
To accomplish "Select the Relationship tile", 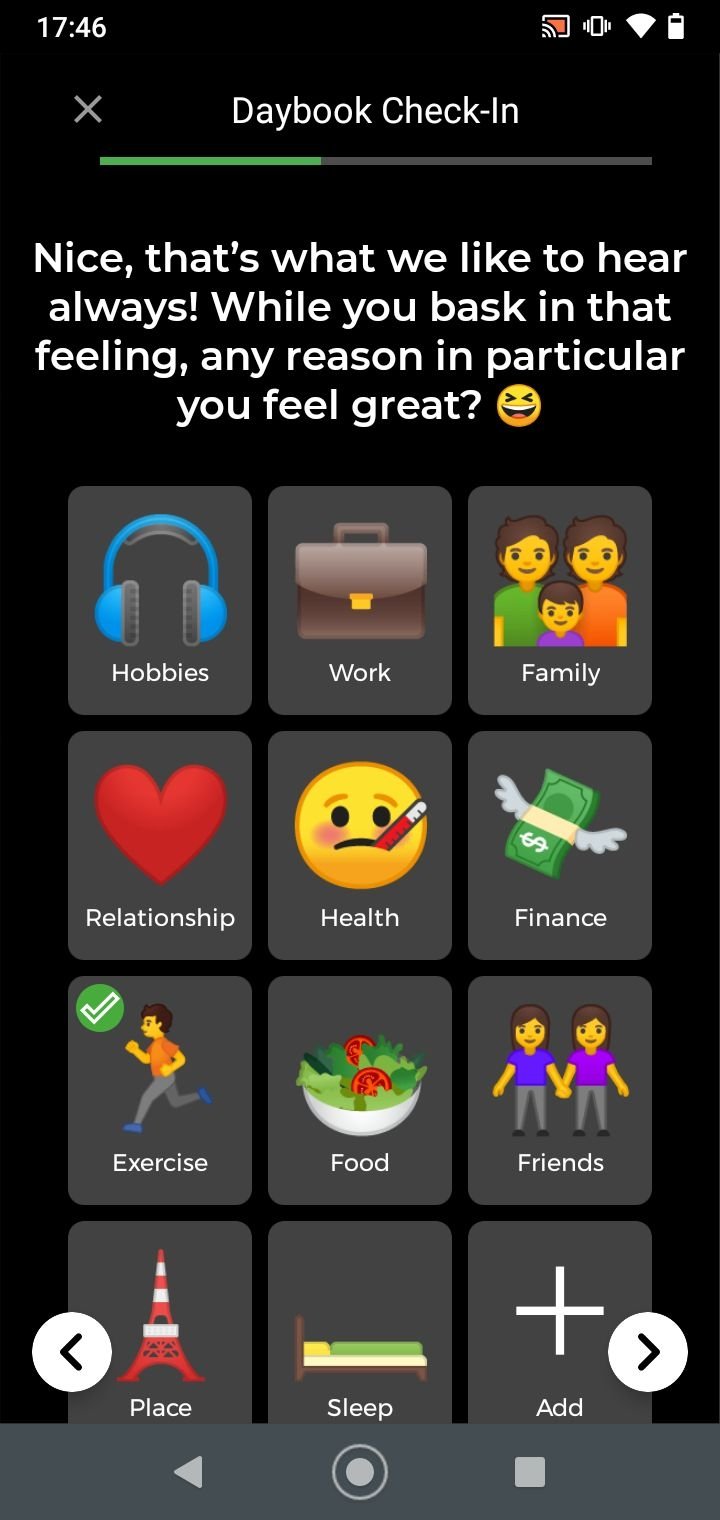I will [160, 845].
